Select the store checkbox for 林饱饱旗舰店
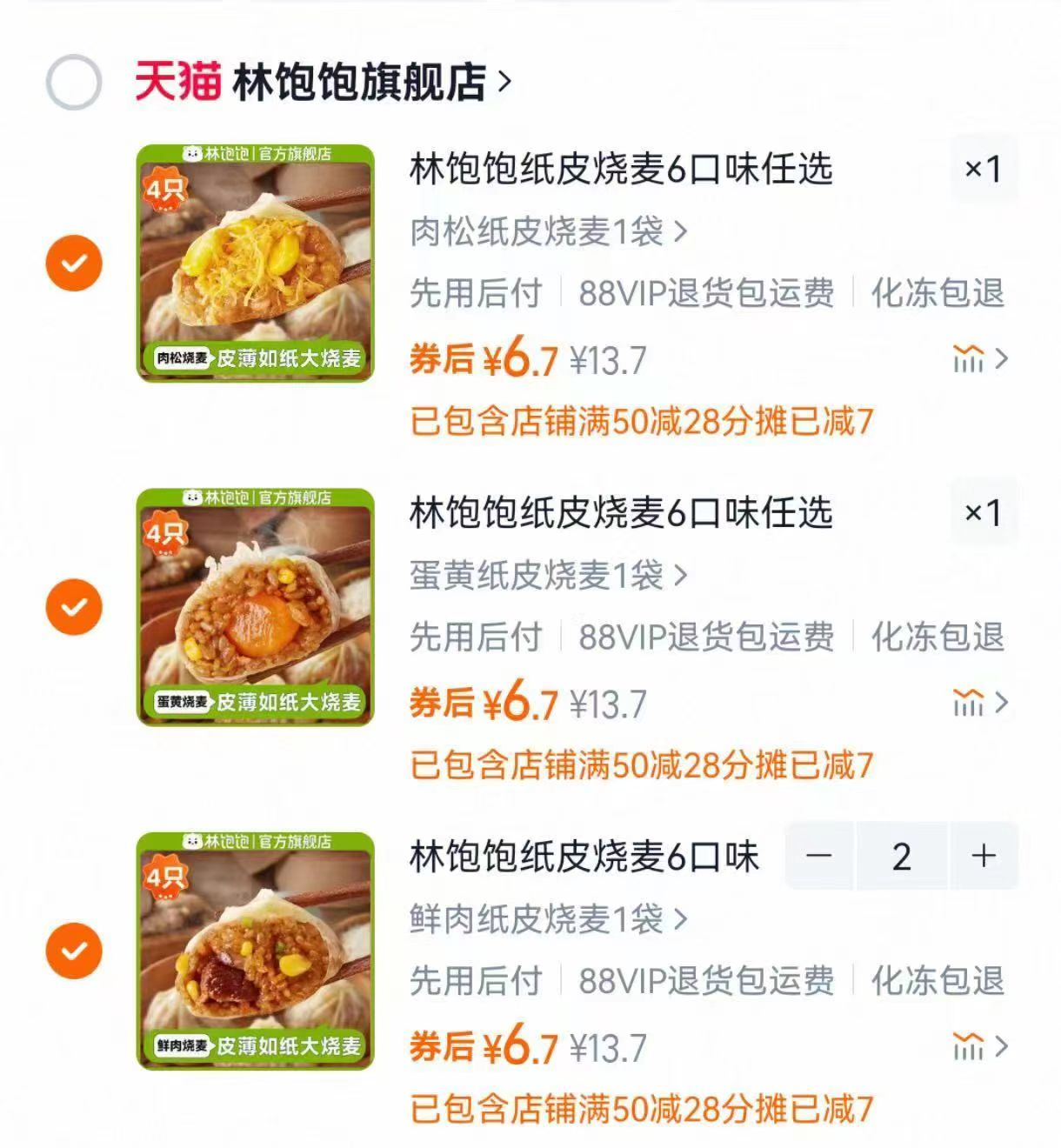 [x=74, y=78]
